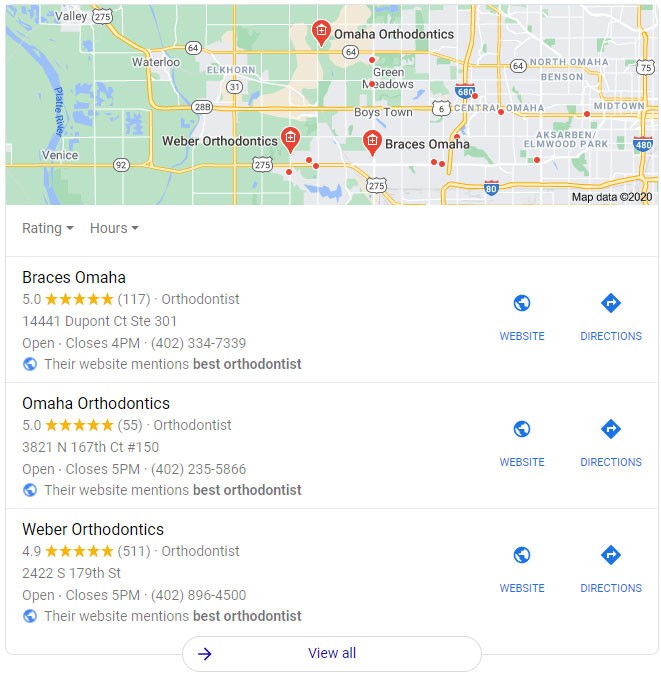Open the Weber Orthodontics listing

pos(93,529)
